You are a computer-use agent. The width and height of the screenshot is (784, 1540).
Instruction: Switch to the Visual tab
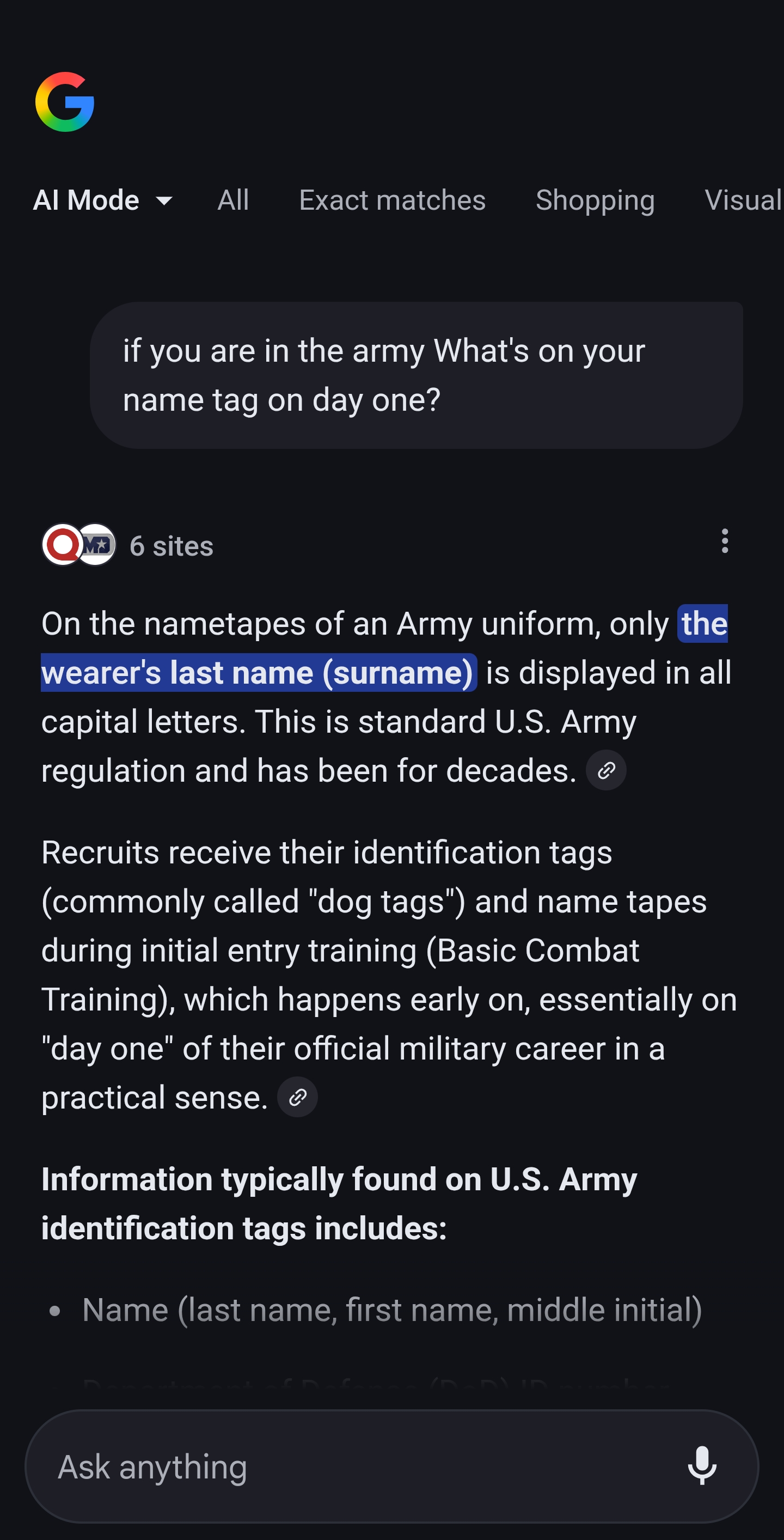(743, 200)
